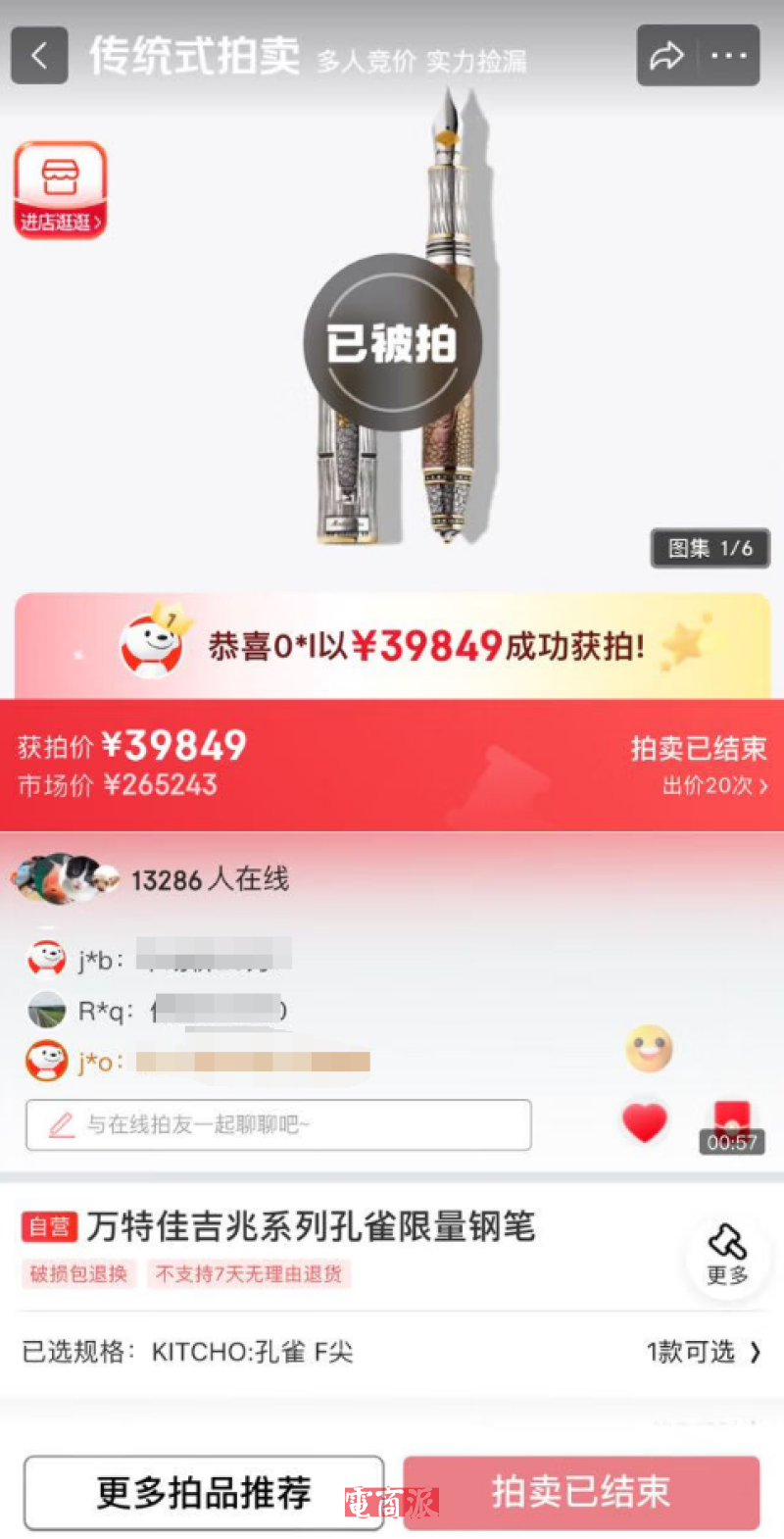Tap the 拍卖已结束 button
This screenshot has height=1539, width=784.
[x=581, y=1492]
